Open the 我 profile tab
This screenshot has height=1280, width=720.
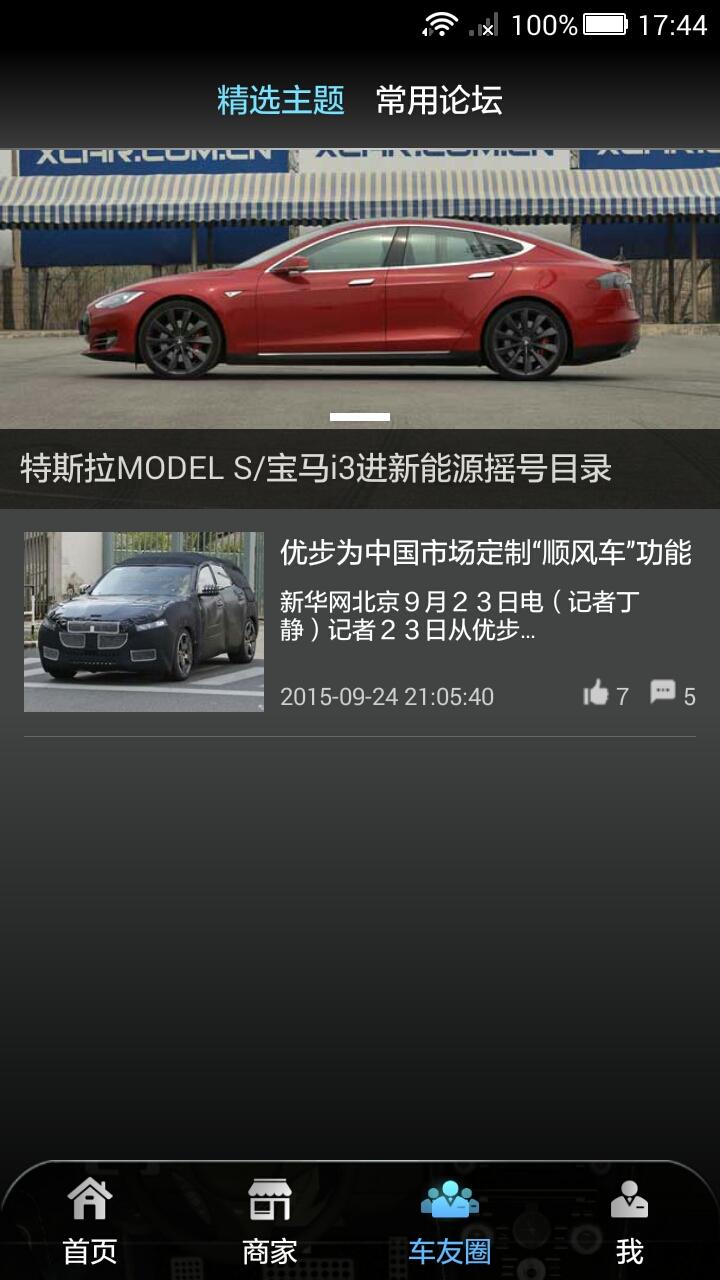click(x=630, y=1222)
